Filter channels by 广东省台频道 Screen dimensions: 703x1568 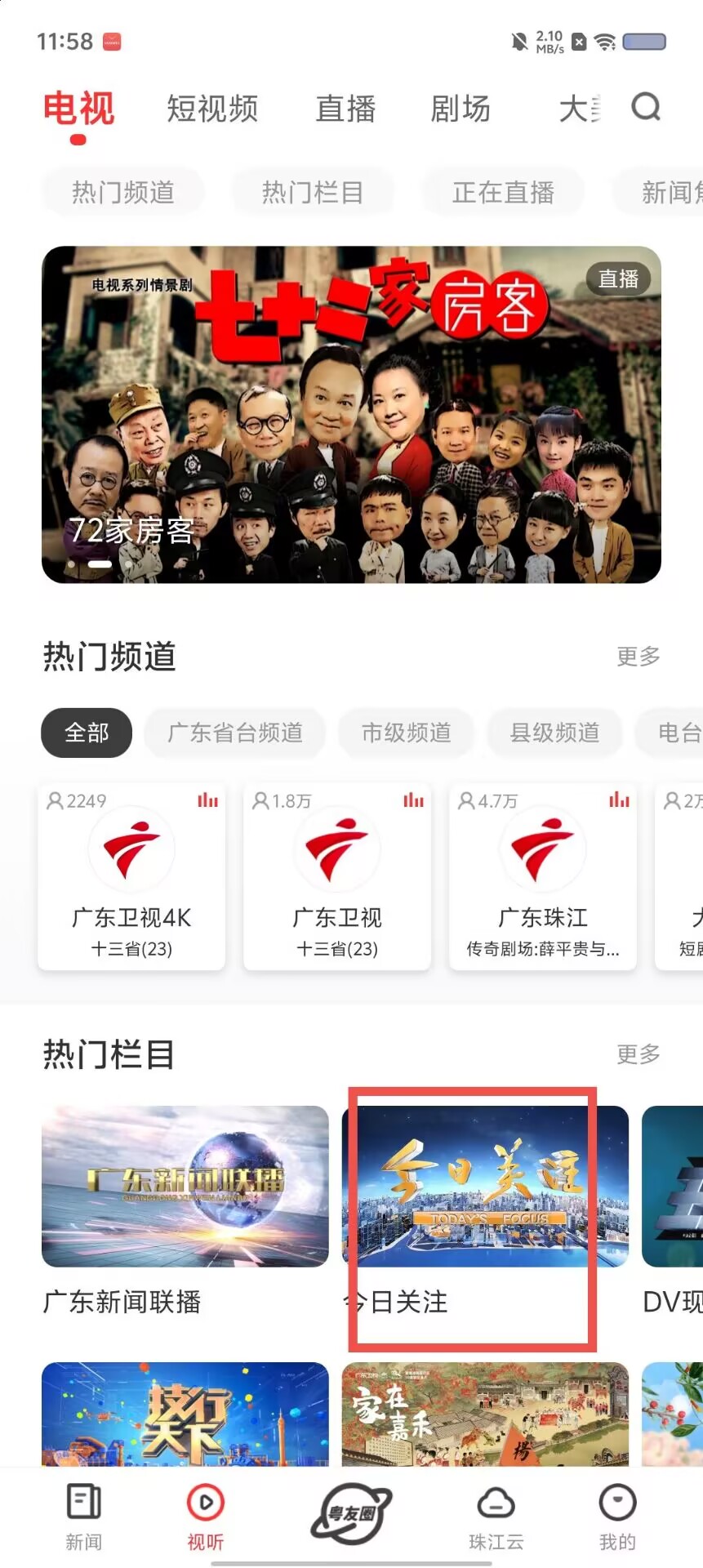(x=235, y=733)
